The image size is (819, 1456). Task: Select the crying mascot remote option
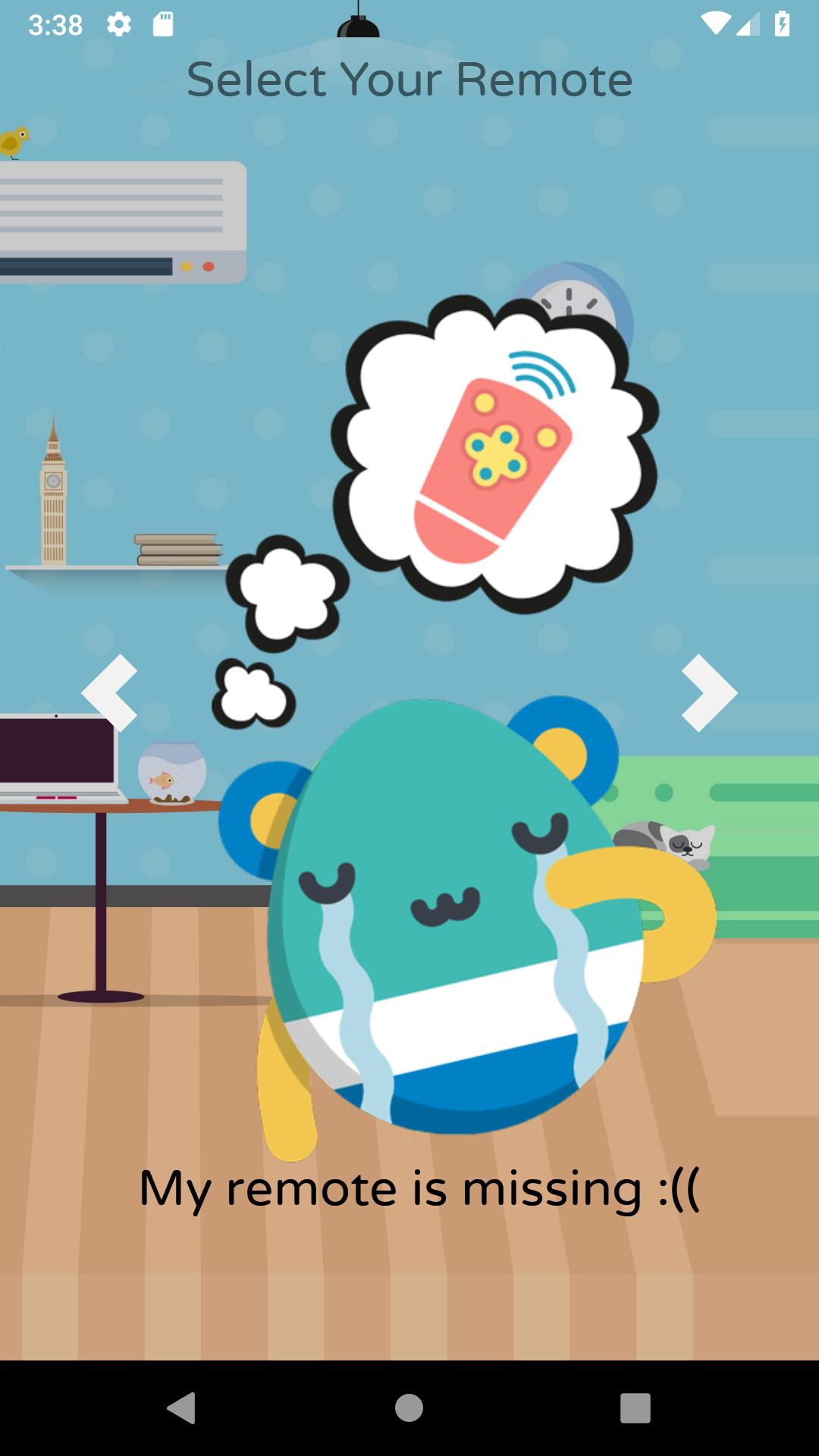[x=455, y=910]
